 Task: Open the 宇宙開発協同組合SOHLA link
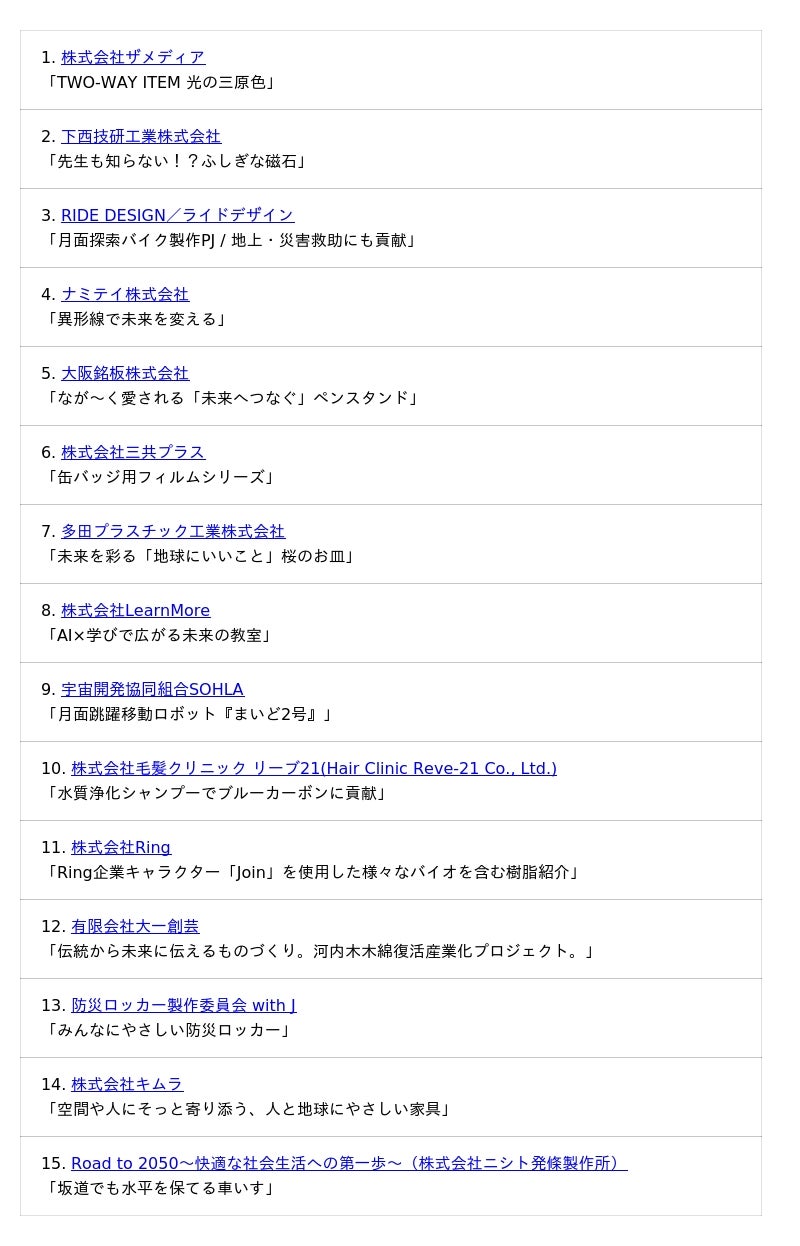click(x=152, y=690)
